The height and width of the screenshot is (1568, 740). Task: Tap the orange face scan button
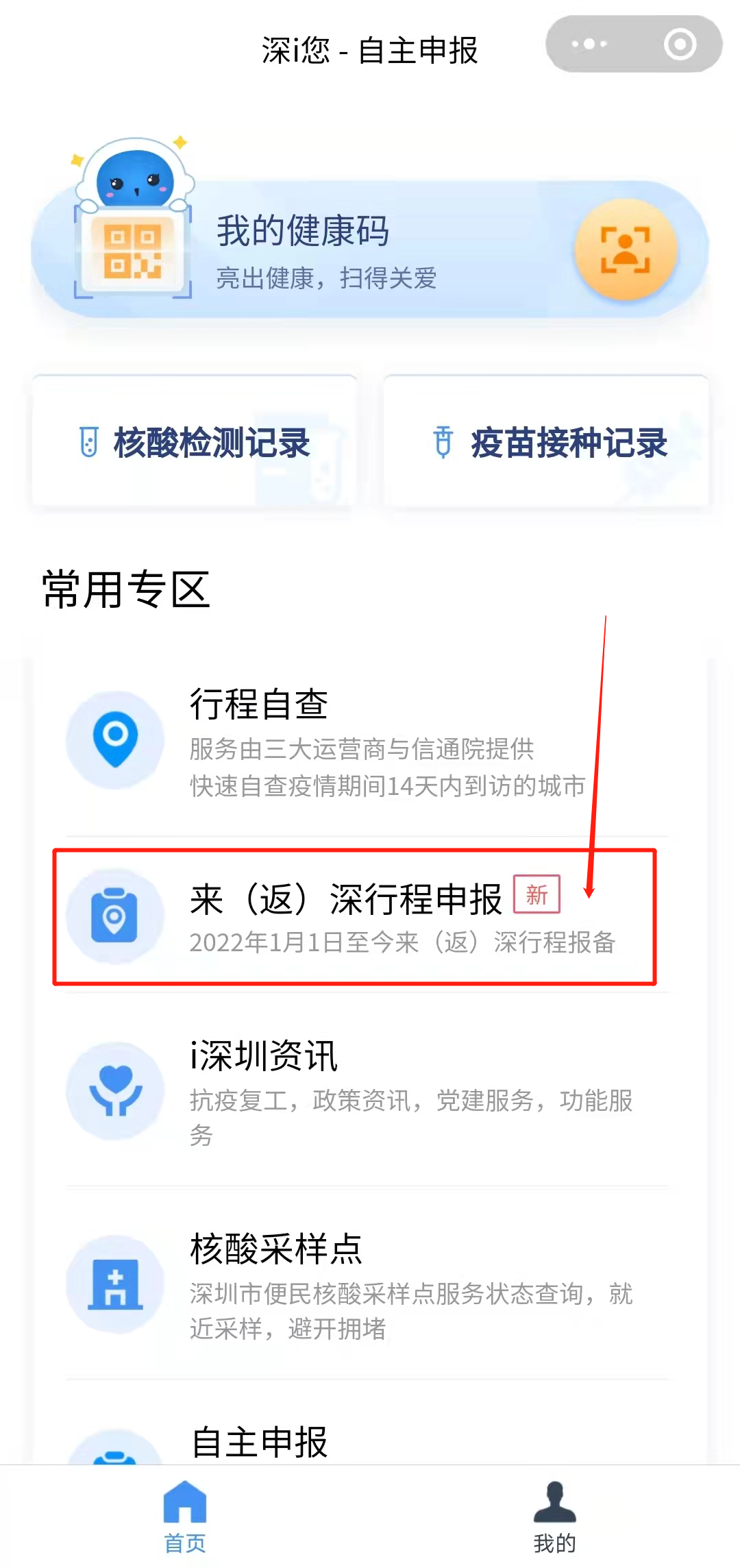(625, 250)
